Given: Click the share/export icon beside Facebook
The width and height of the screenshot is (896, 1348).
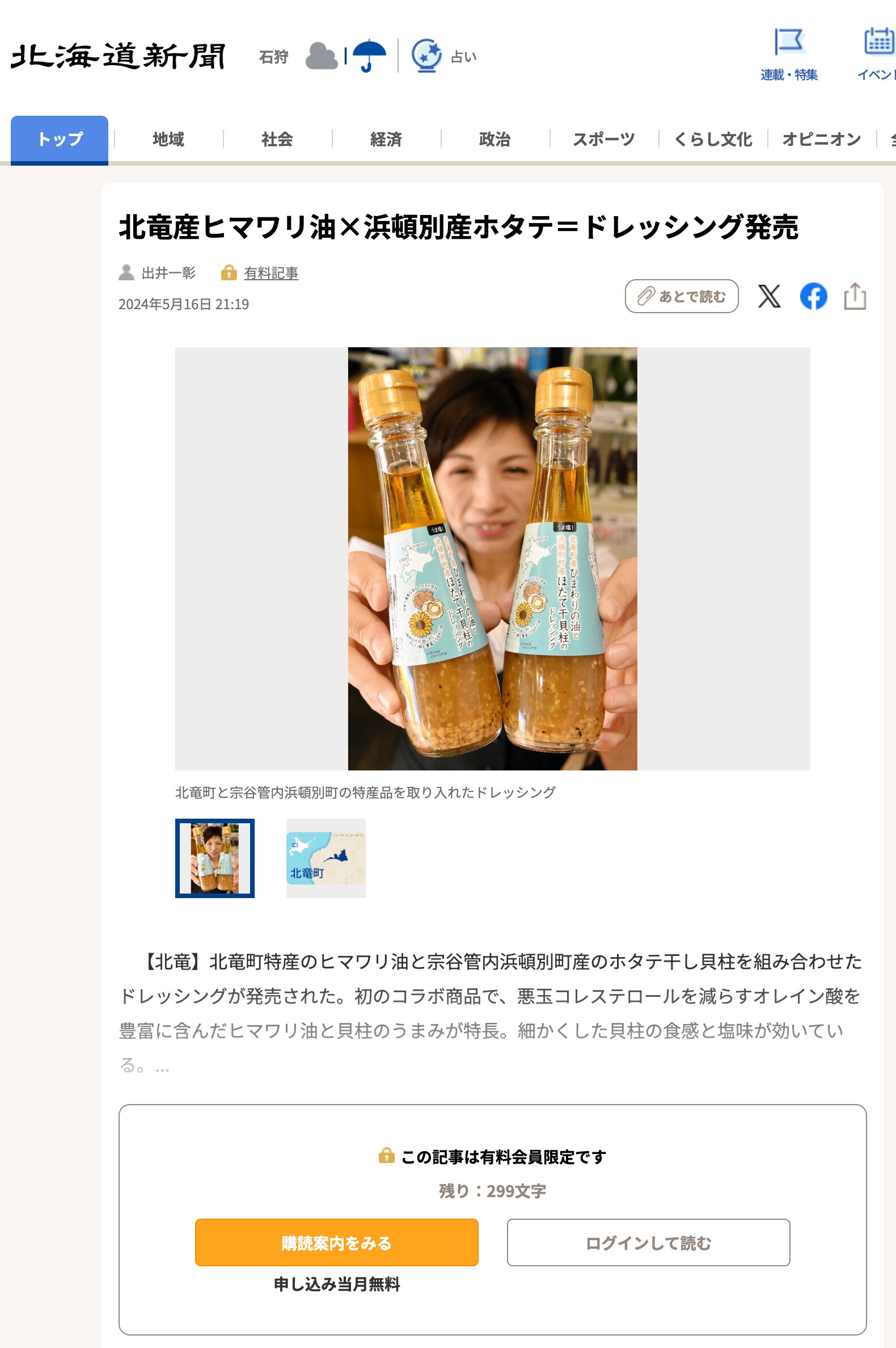Looking at the screenshot, I should 855,297.
